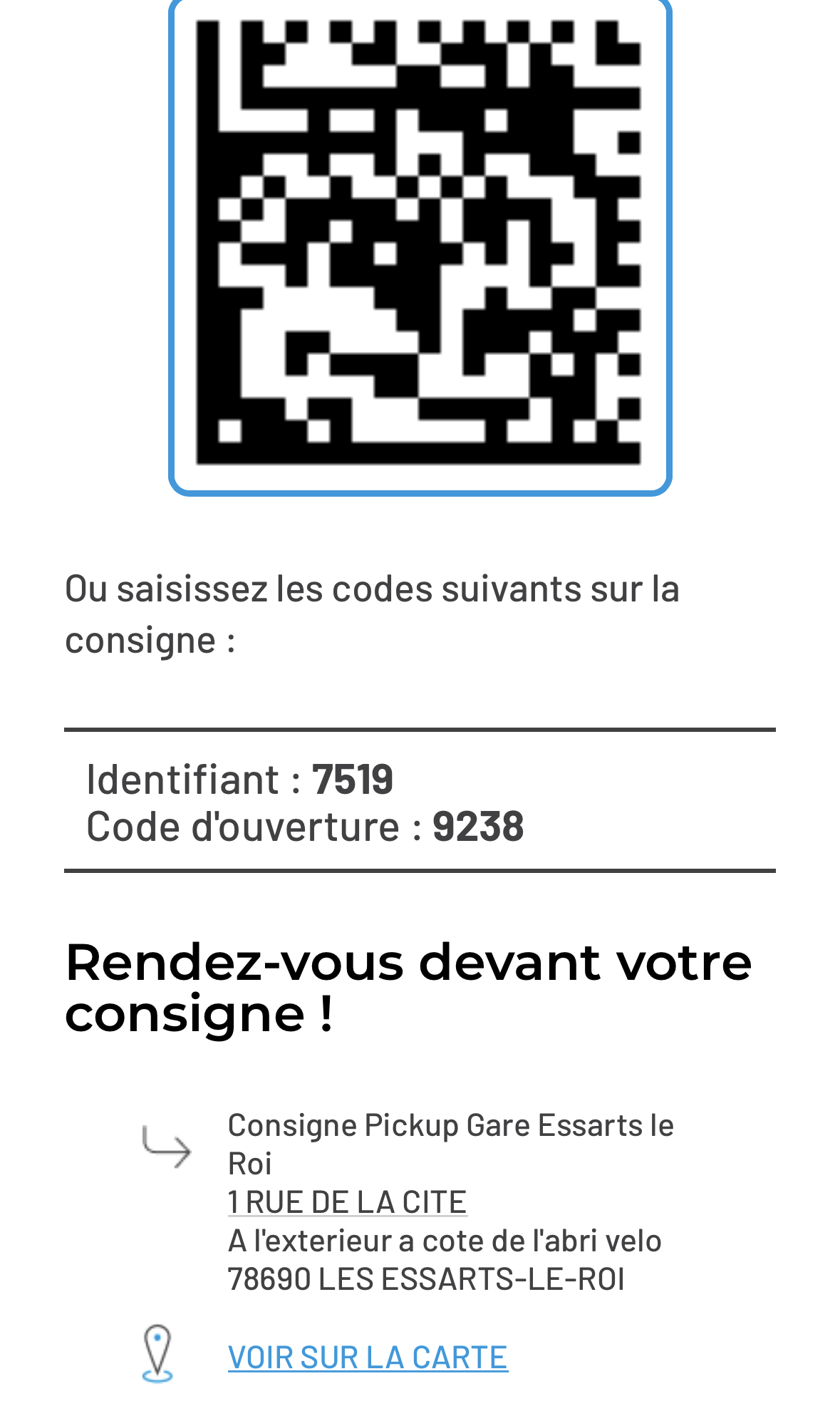The height and width of the screenshot is (1406, 840).
Task: Open the 1 RUE DE LA CITE address link
Action: (347, 1202)
